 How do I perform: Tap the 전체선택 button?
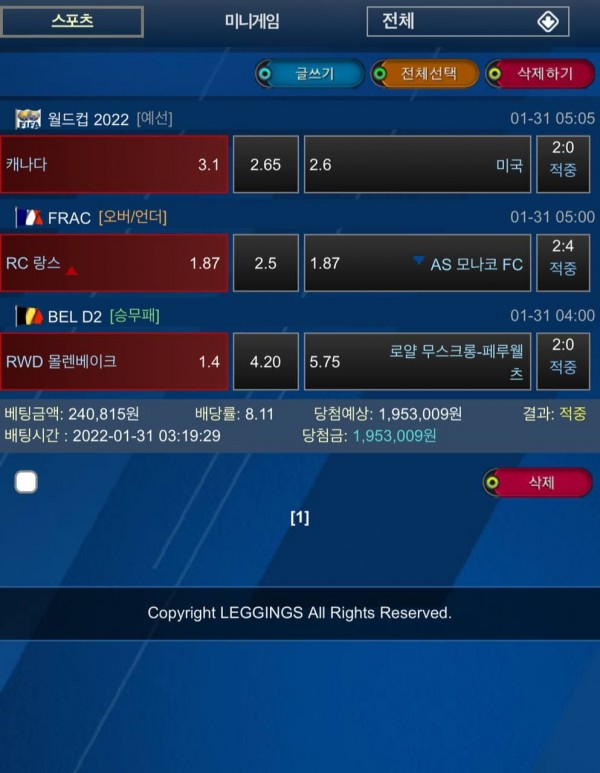[424, 74]
